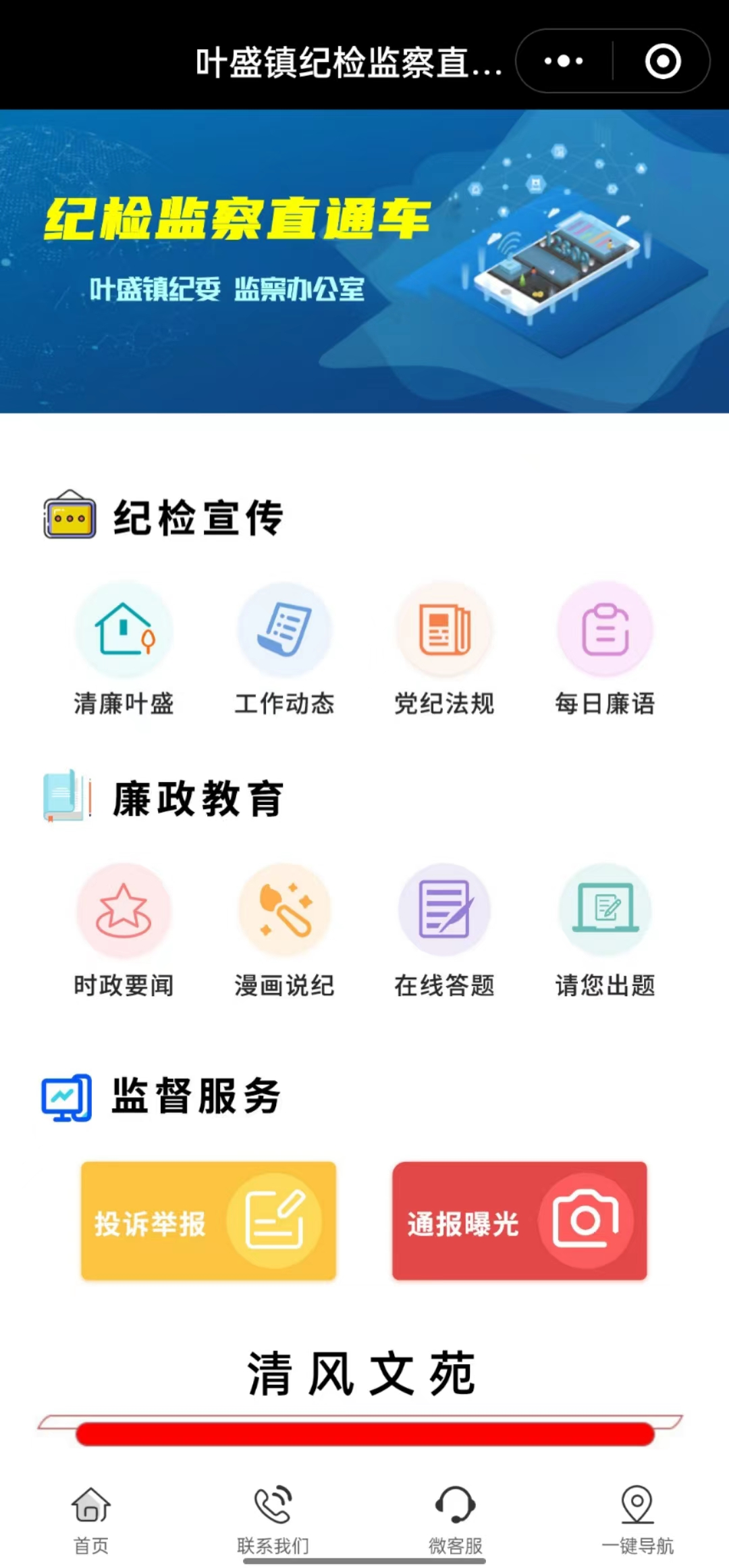729x1568 pixels.
Task: Start 在线答题 online quiz
Action: (444, 929)
